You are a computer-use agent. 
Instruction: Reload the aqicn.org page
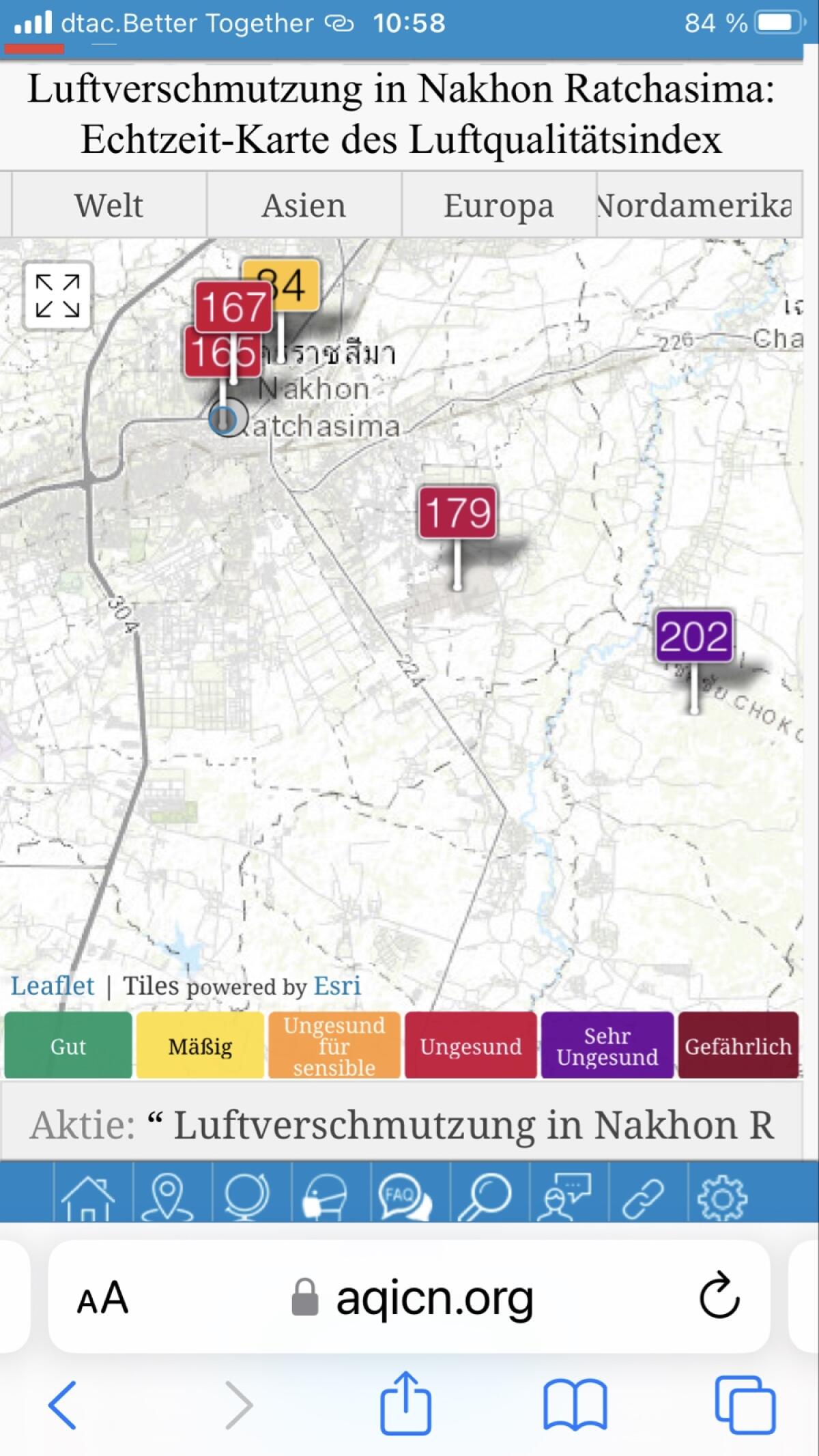pos(719,1295)
